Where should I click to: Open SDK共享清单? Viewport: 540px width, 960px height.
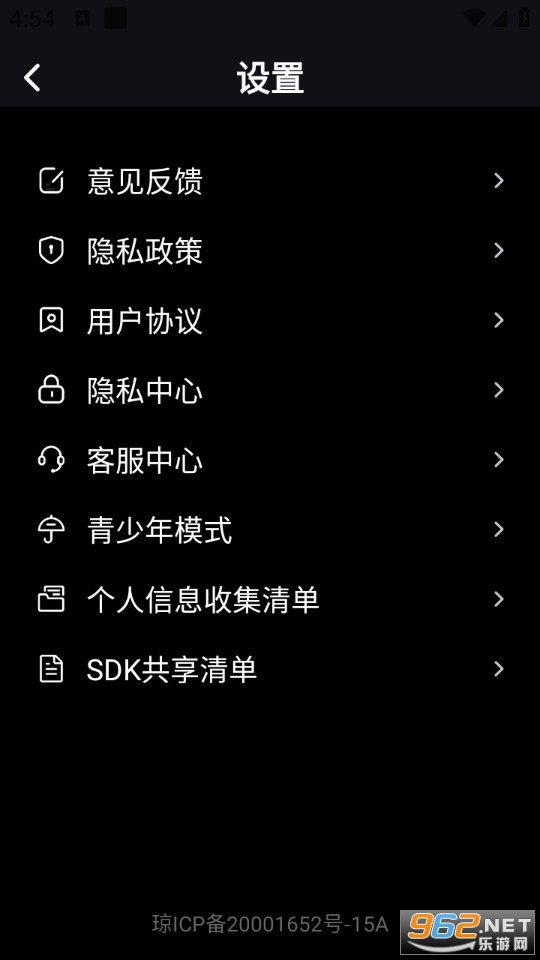[270, 669]
